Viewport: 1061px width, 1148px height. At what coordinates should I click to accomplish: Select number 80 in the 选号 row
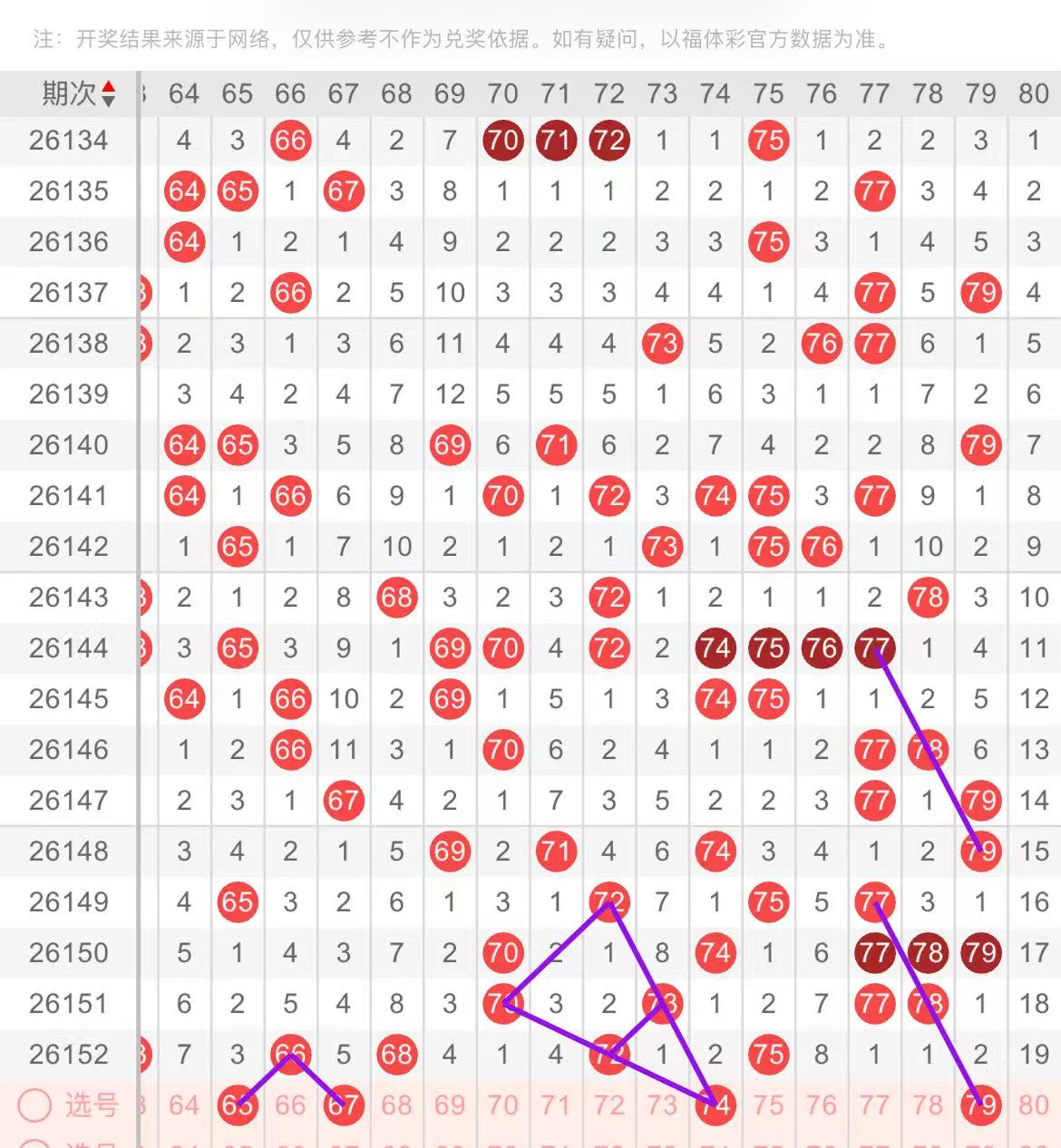(x=1034, y=1105)
